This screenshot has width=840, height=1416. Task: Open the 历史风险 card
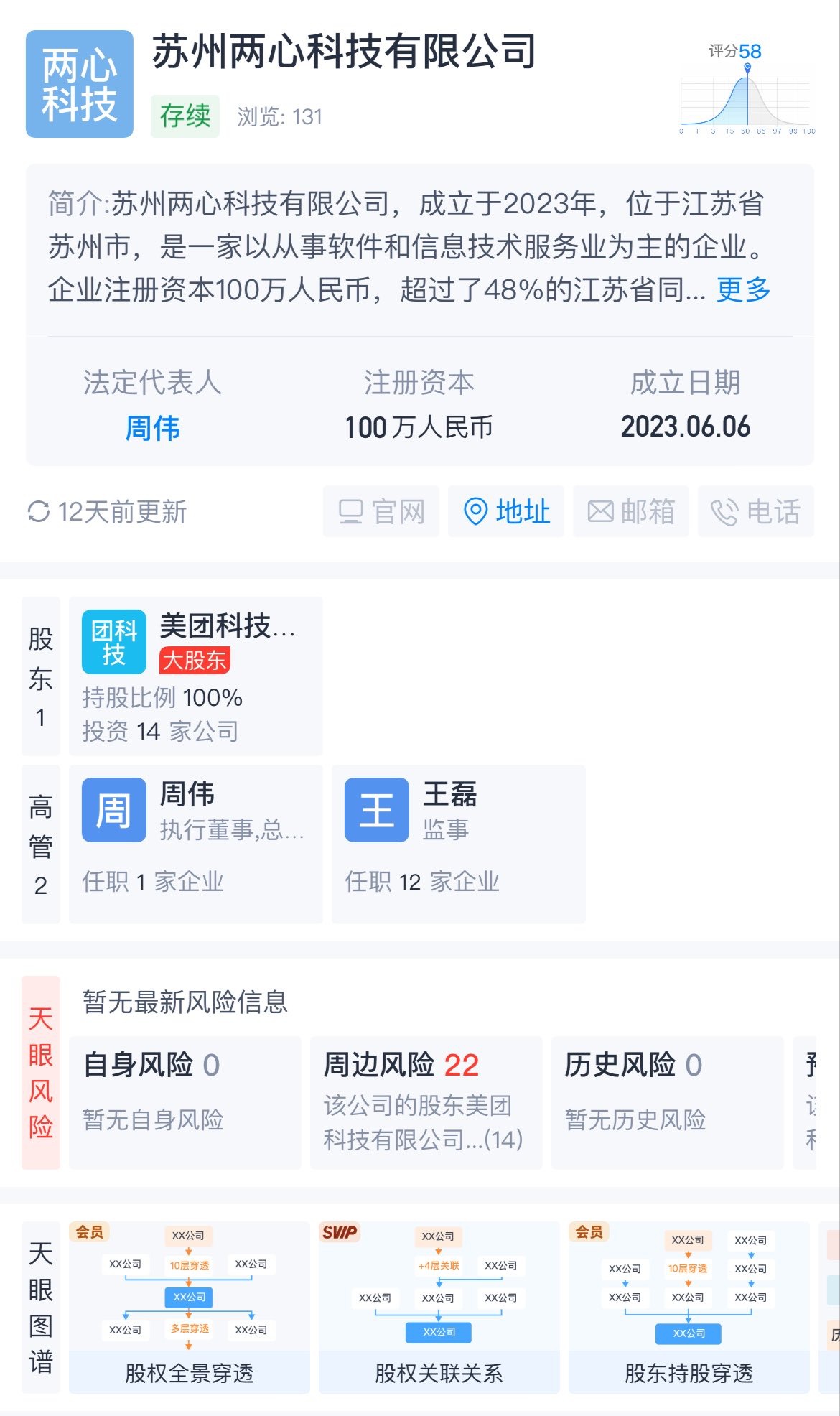(x=668, y=1102)
